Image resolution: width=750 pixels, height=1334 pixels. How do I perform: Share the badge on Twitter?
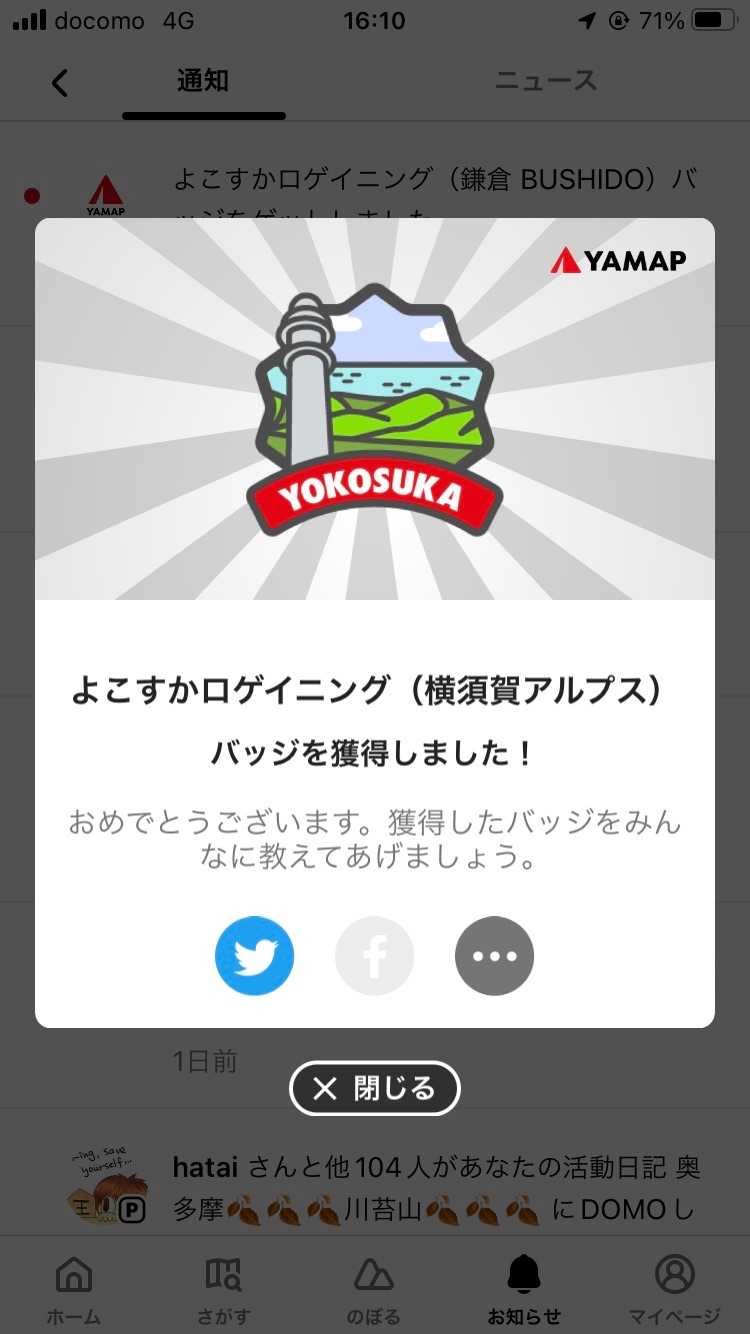(x=254, y=956)
